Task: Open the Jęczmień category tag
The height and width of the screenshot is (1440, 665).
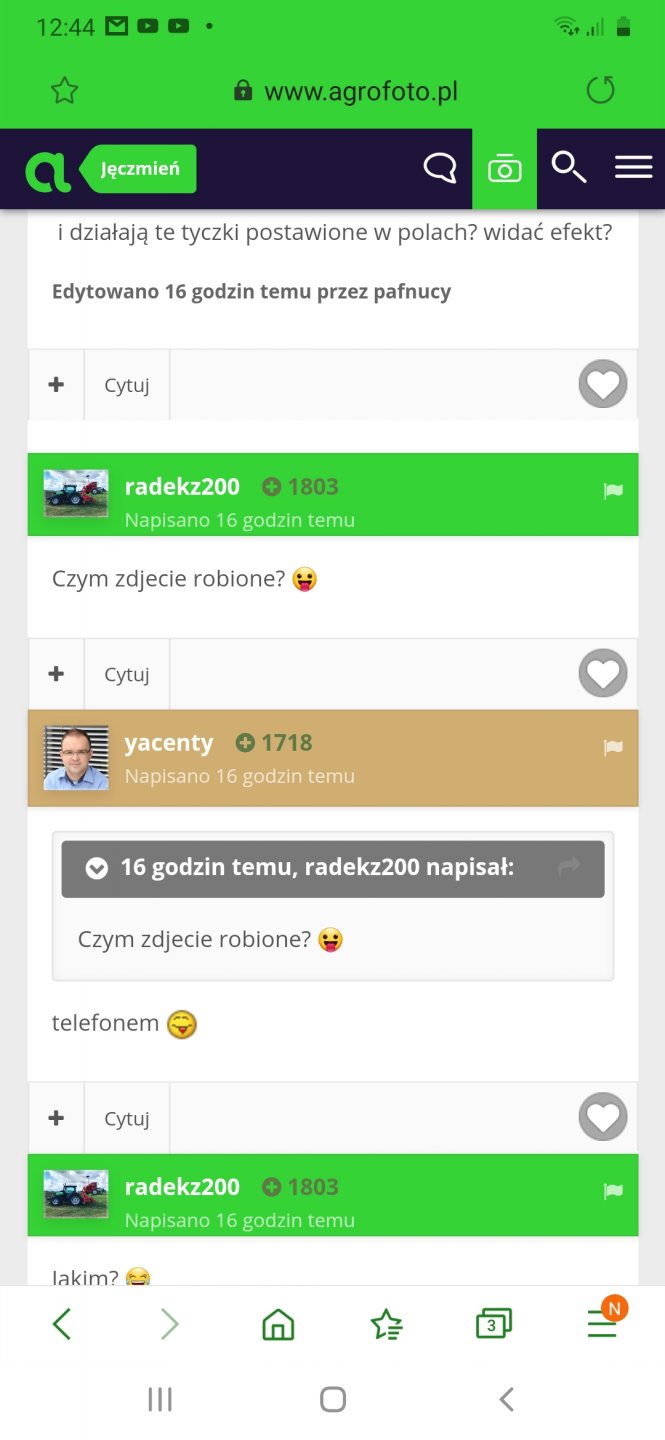Action: [140, 169]
